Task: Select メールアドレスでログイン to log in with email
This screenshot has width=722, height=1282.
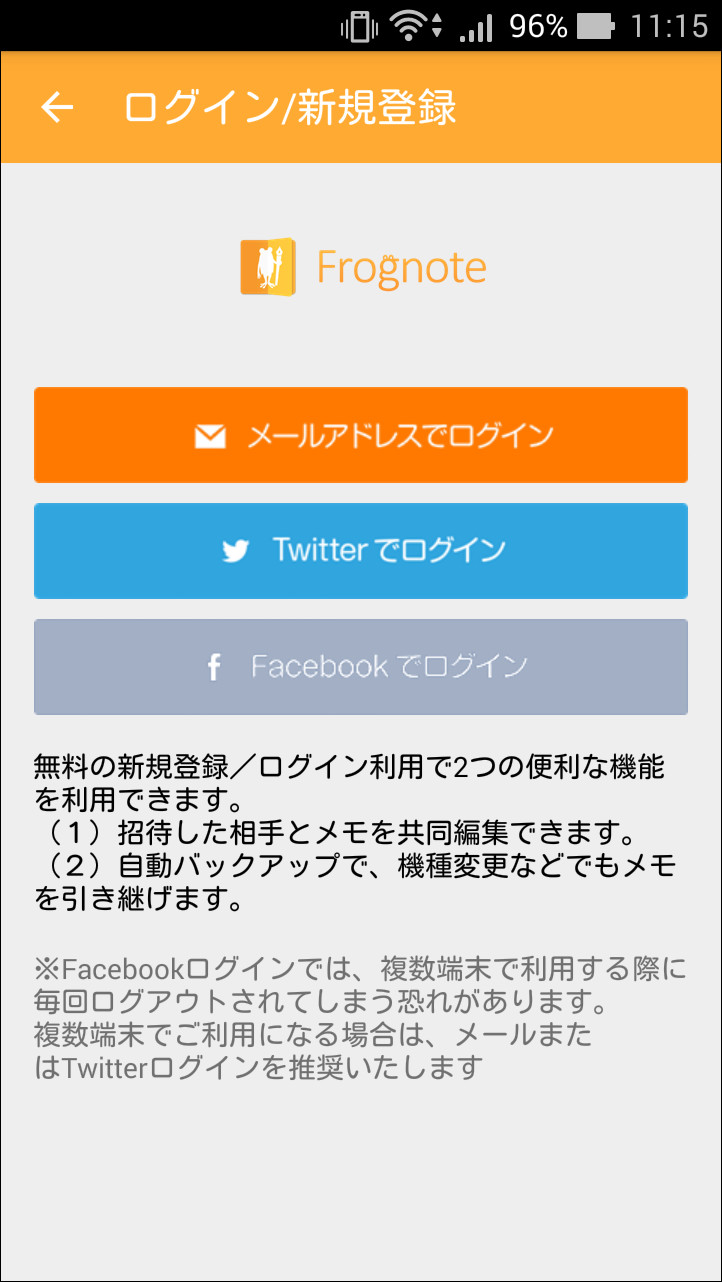Action: pyautogui.click(x=360, y=434)
